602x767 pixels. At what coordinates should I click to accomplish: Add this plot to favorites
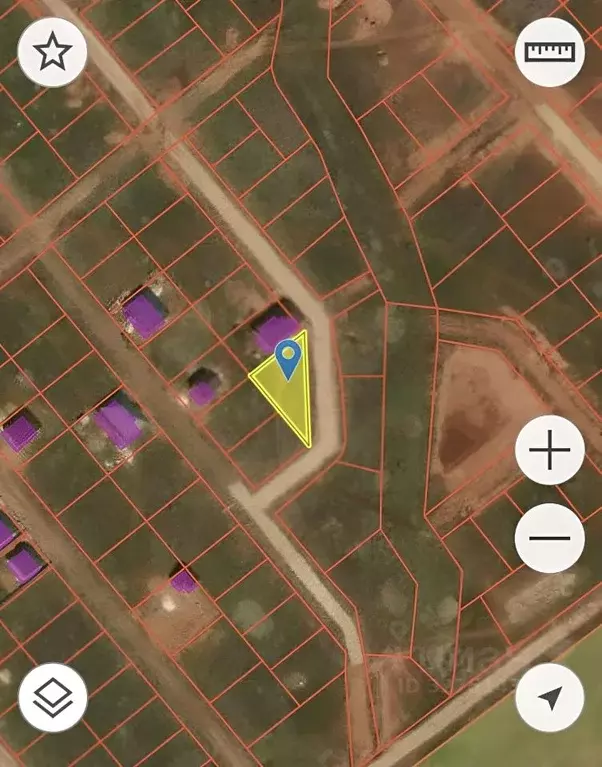[52, 52]
